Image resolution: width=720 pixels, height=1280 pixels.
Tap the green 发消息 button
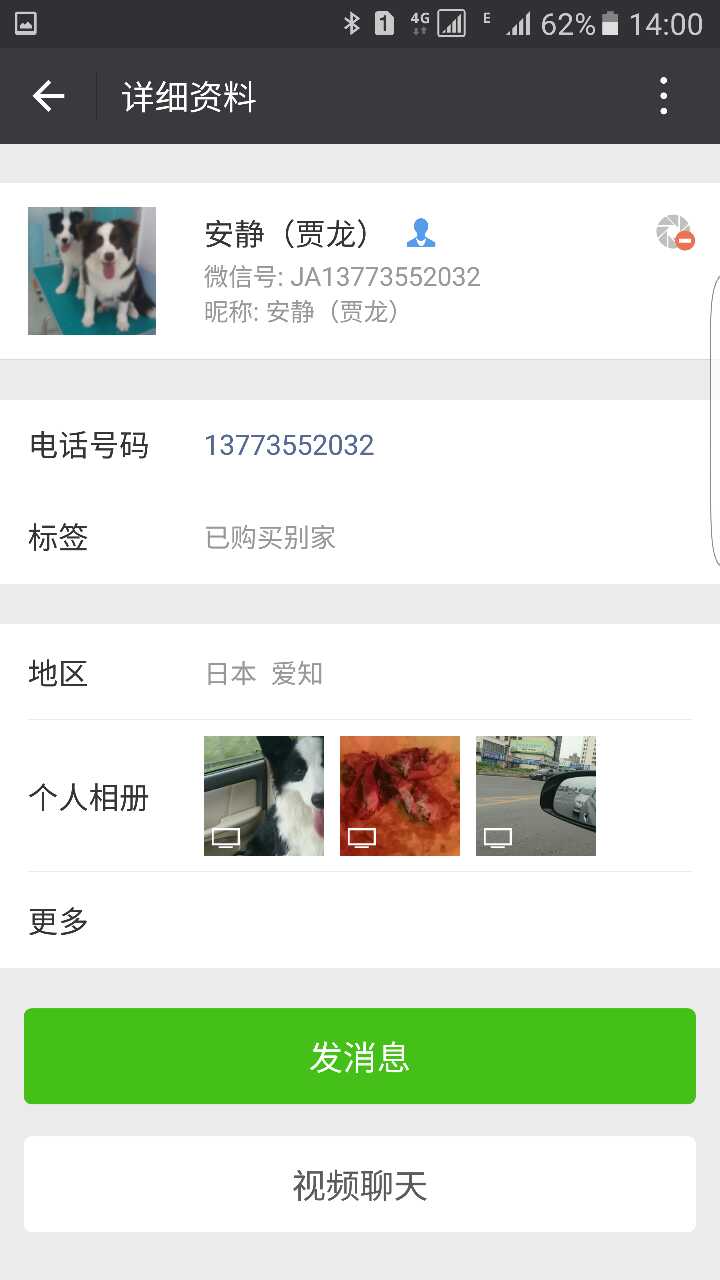point(360,1056)
